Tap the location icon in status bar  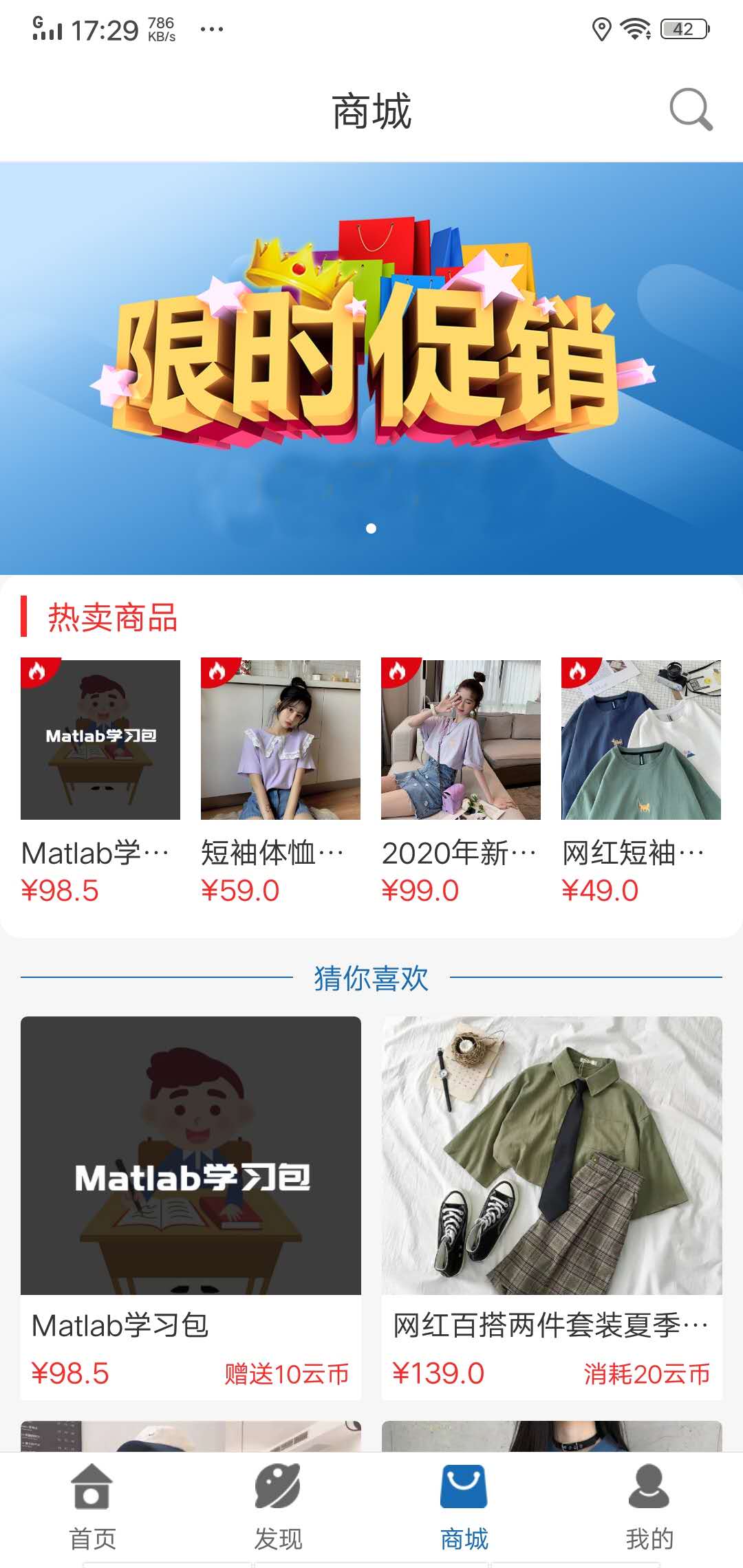click(601, 26)
